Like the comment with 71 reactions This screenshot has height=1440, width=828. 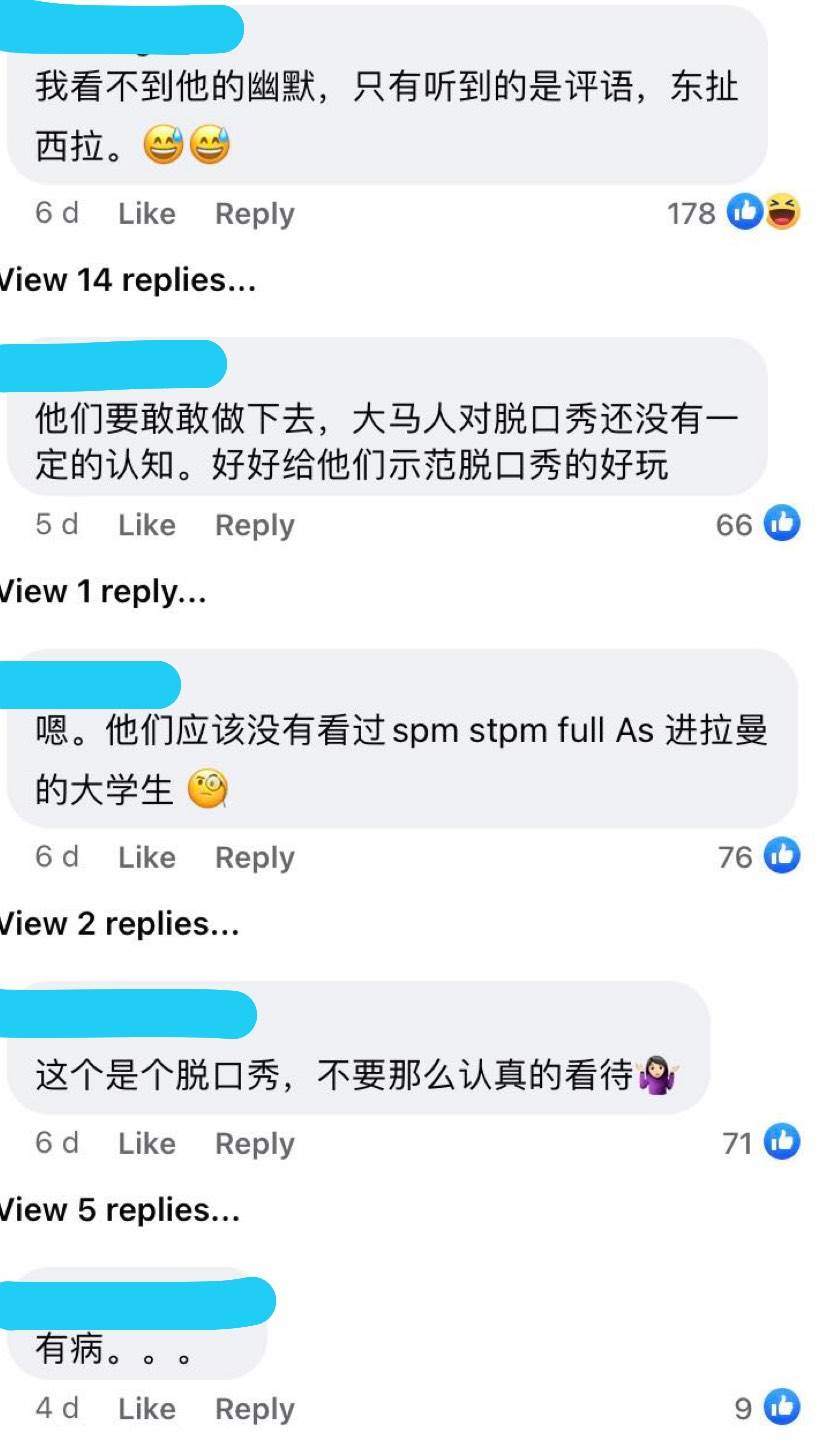[x=146, y=1143]
